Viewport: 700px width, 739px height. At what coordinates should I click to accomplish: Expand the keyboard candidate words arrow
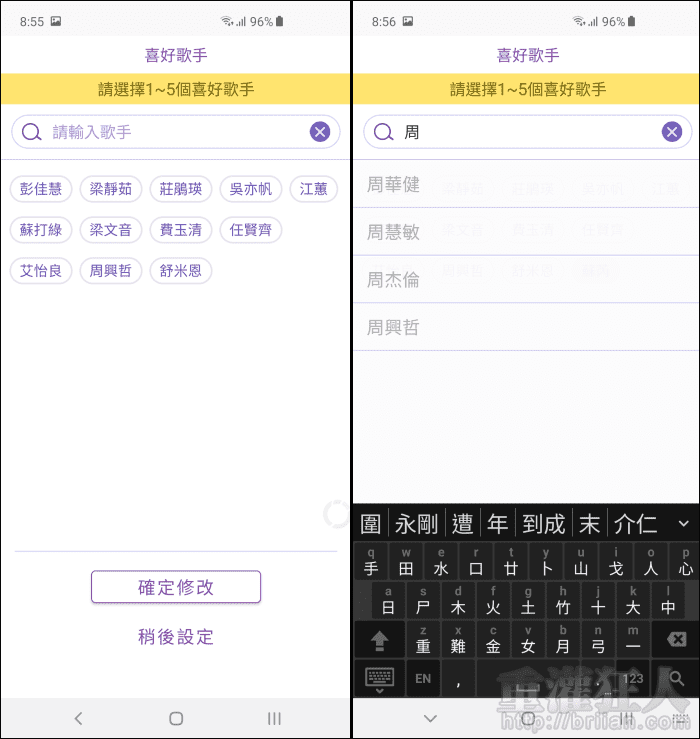[684, 523]
